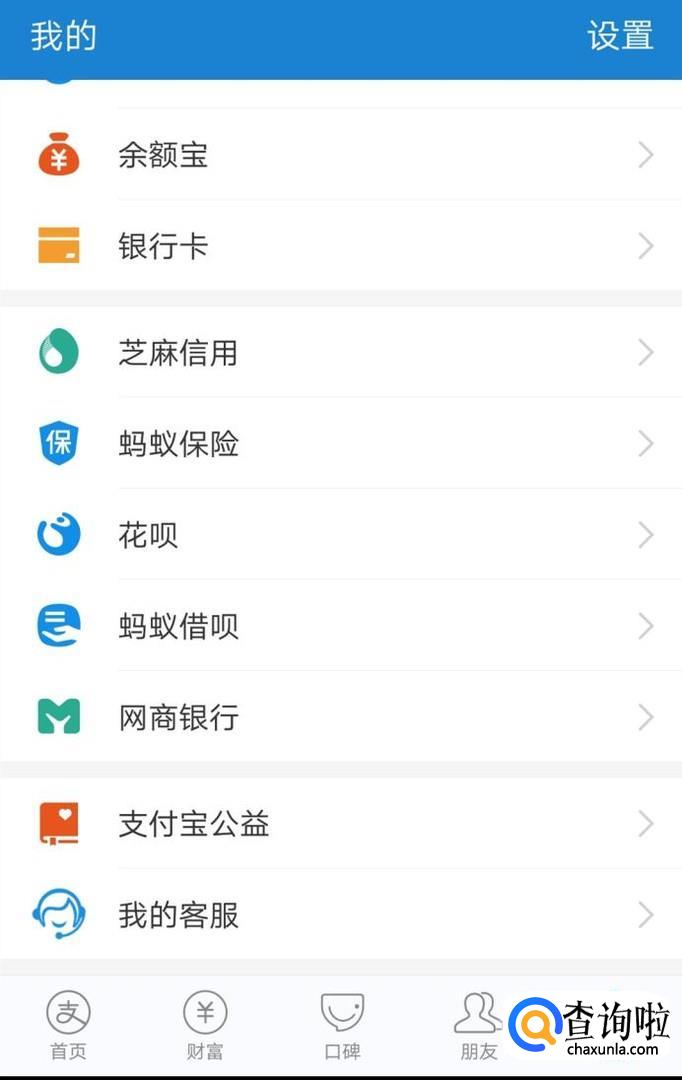Switch to the 财富 tab
The height and width of the screenshot is (1080, 682).
pyautogui.click(x=204, y=1026)
